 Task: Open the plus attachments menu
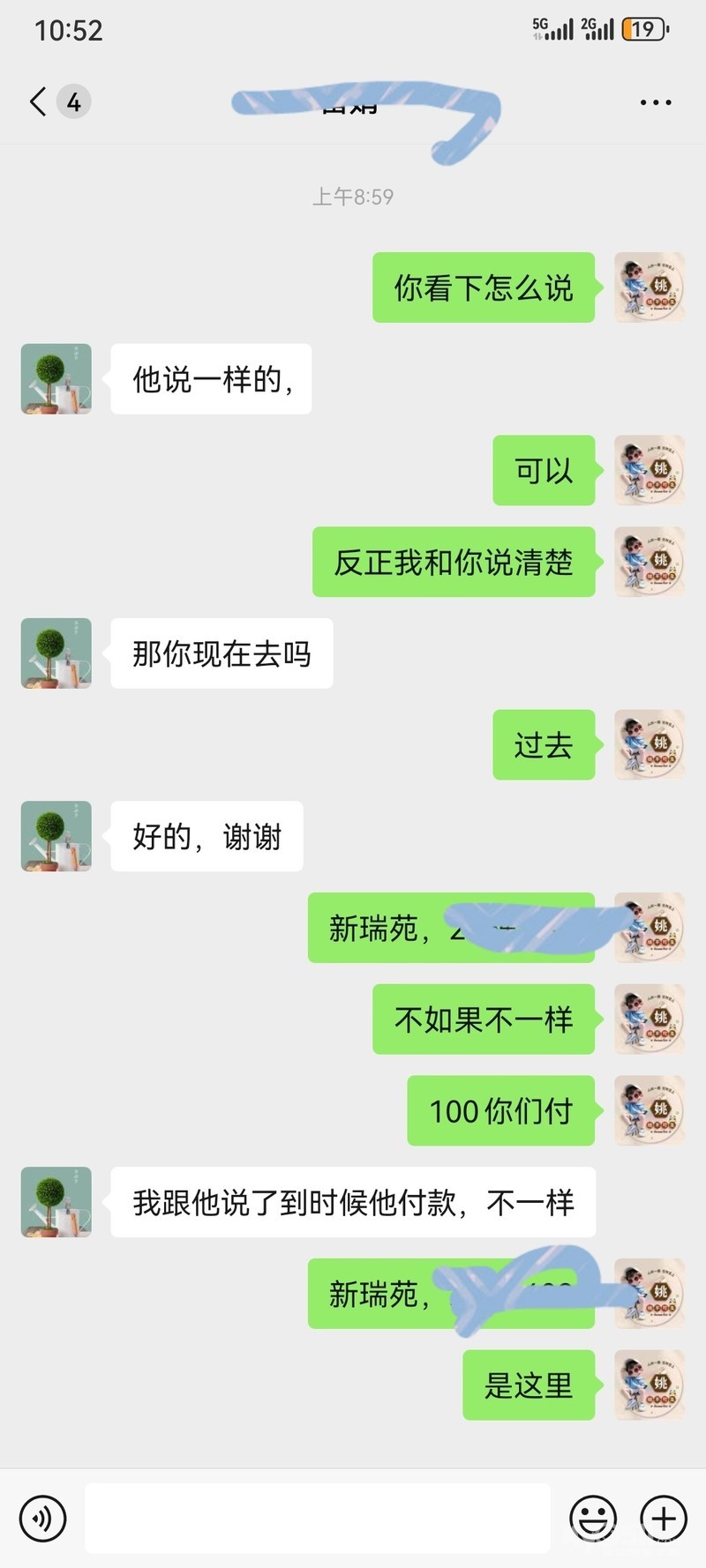(664, 1518)
